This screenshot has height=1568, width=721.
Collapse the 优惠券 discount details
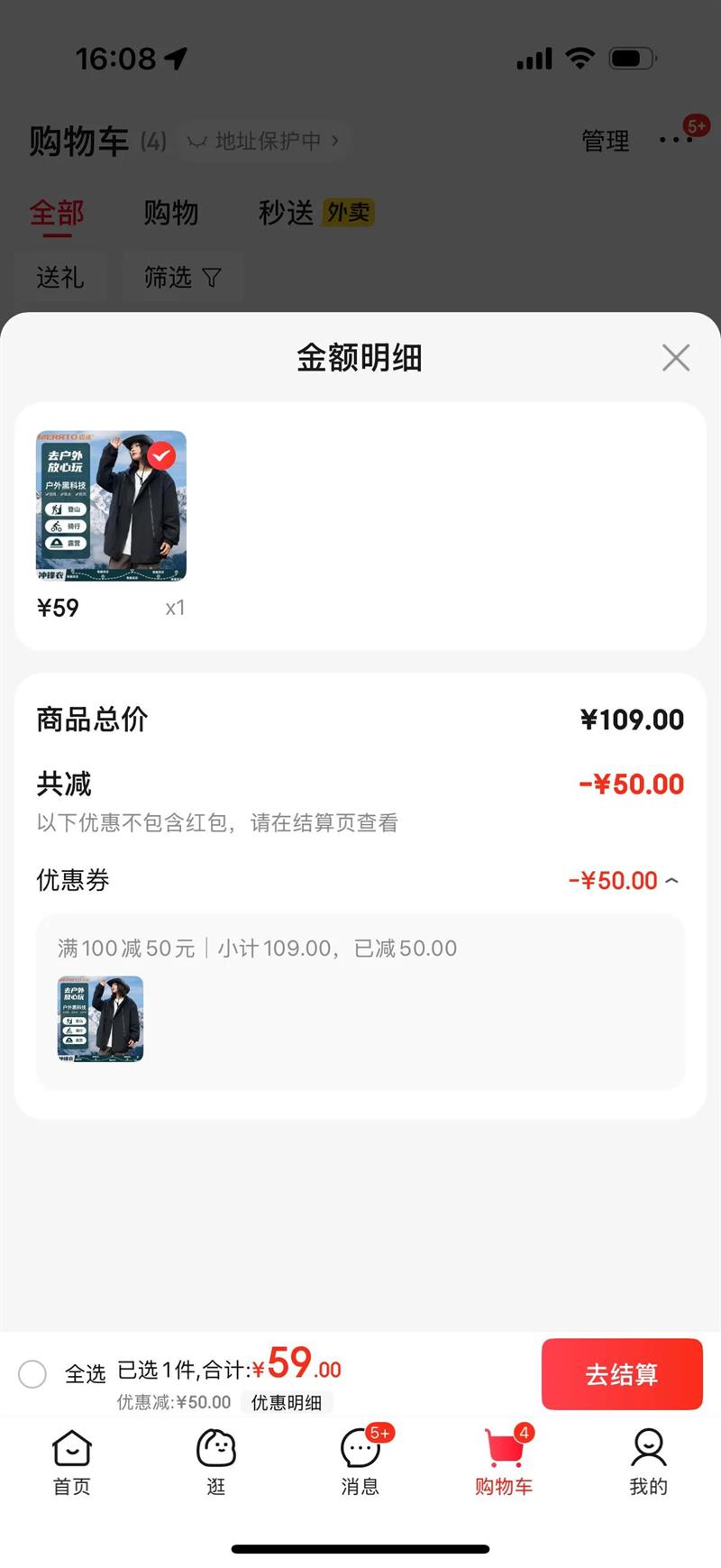[x=671, y=881]
